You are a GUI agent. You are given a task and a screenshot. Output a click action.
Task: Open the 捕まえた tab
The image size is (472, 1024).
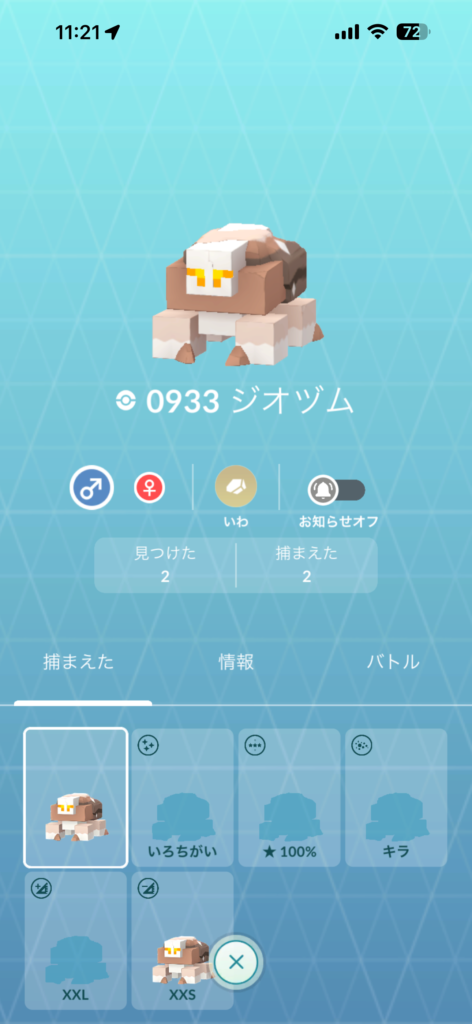pos(78,662)
